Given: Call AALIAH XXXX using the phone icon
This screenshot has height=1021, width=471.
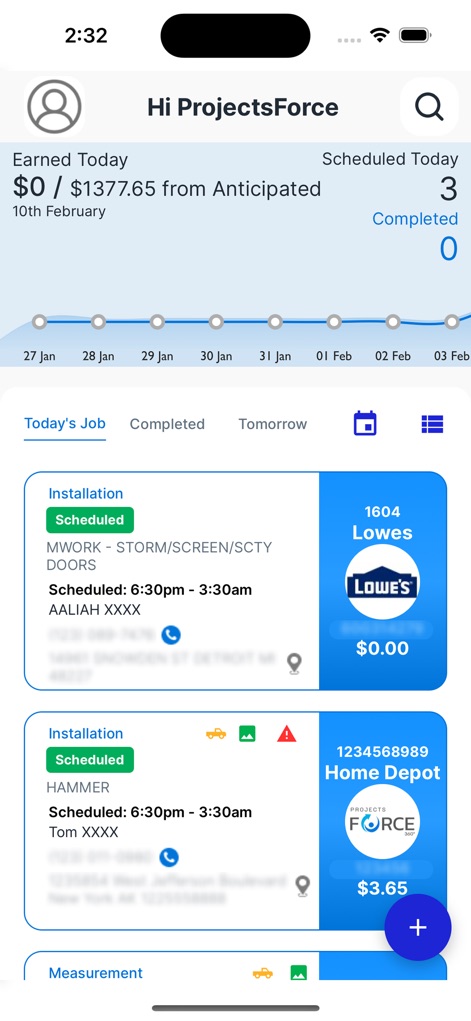Looking at the screenshot, I should pos(171,635).
